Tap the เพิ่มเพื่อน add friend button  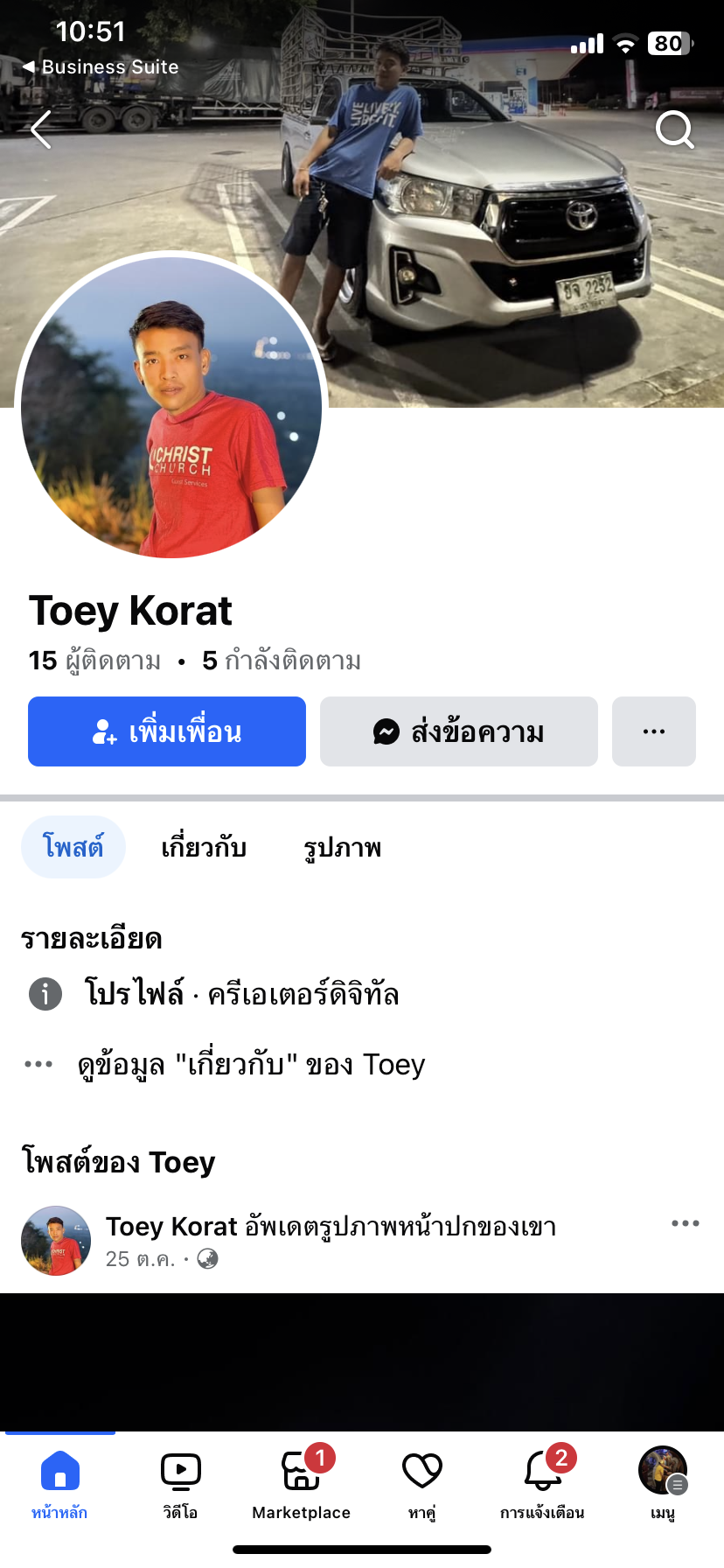pos(167,731)
